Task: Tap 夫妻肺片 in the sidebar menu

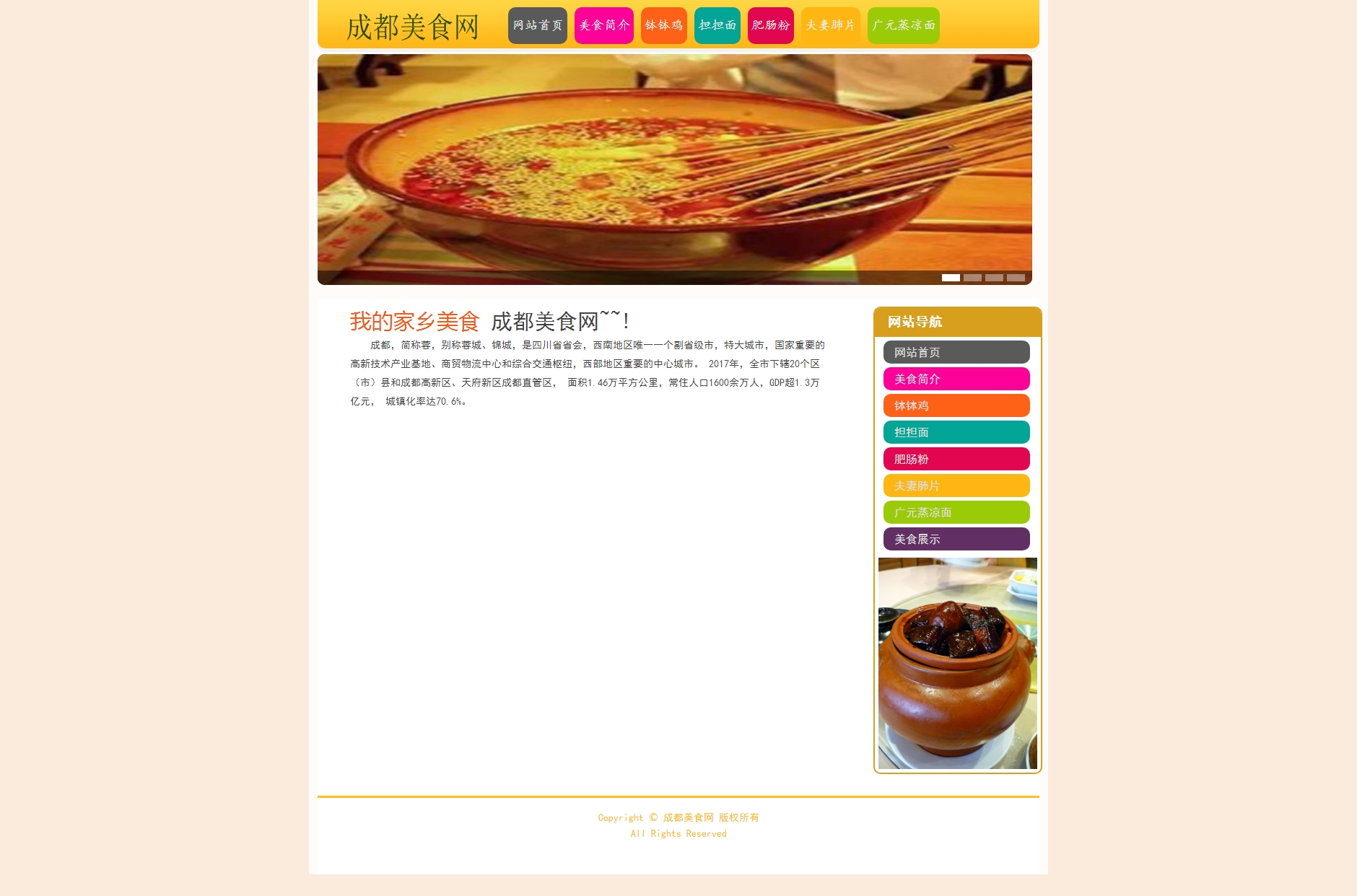Action: (956, 486)
